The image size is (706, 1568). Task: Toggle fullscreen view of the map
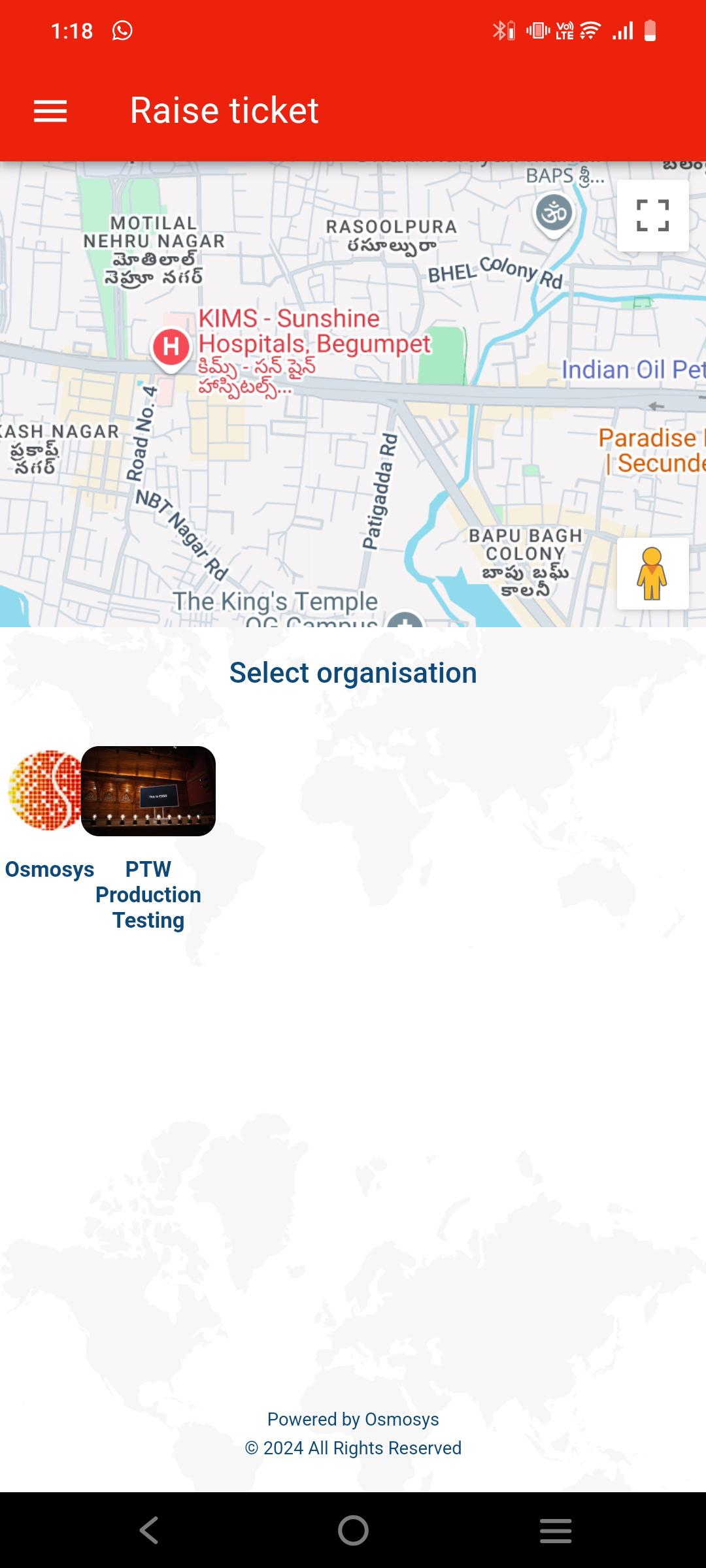point(652,216)
